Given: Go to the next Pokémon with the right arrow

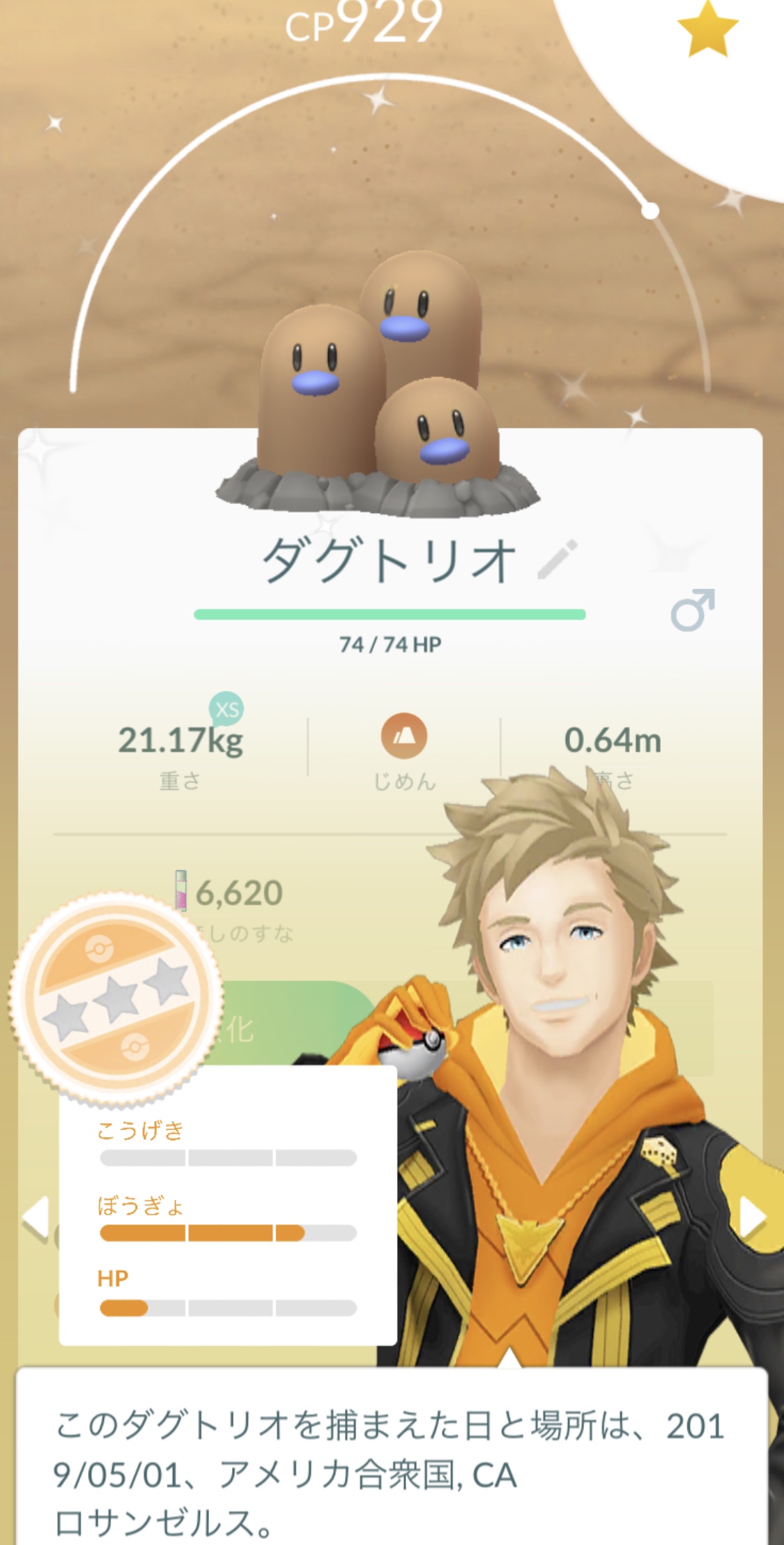Looking at the screenshot, I should point(751,1217).
